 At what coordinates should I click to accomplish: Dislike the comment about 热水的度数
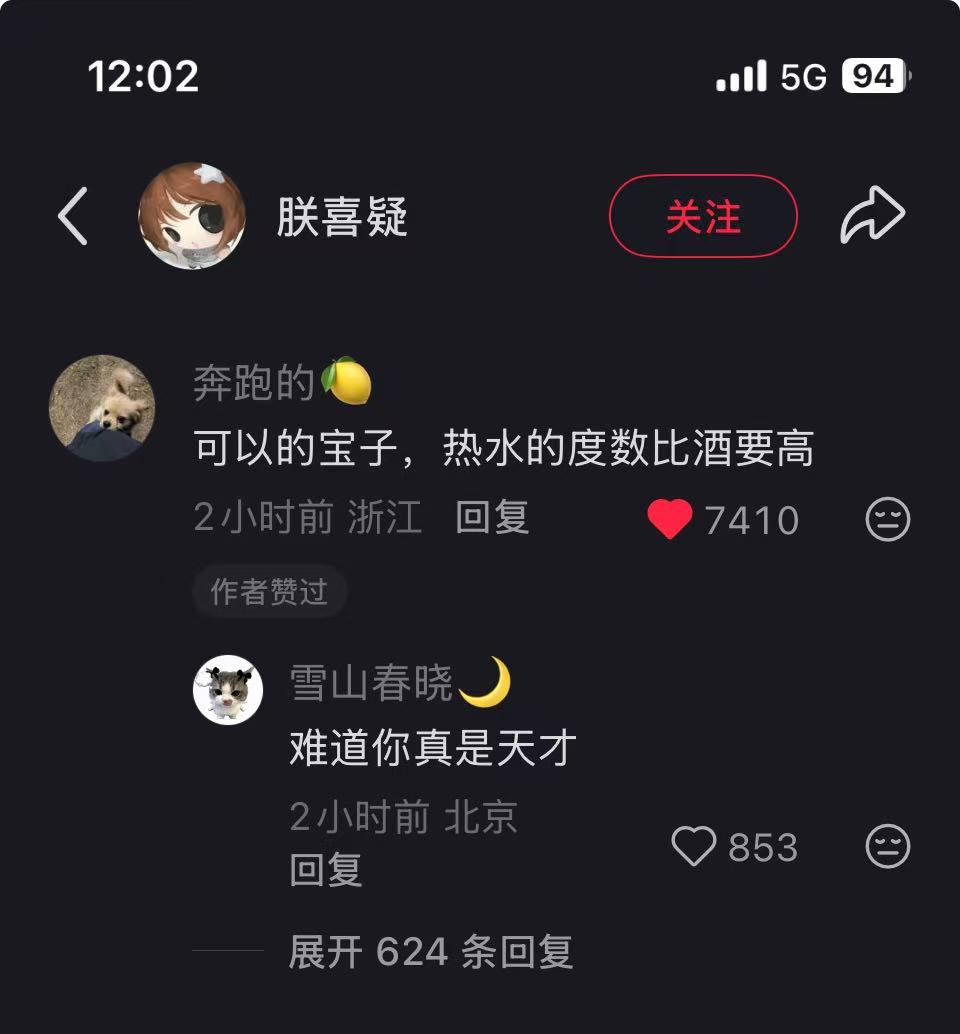tap(887, 520)
